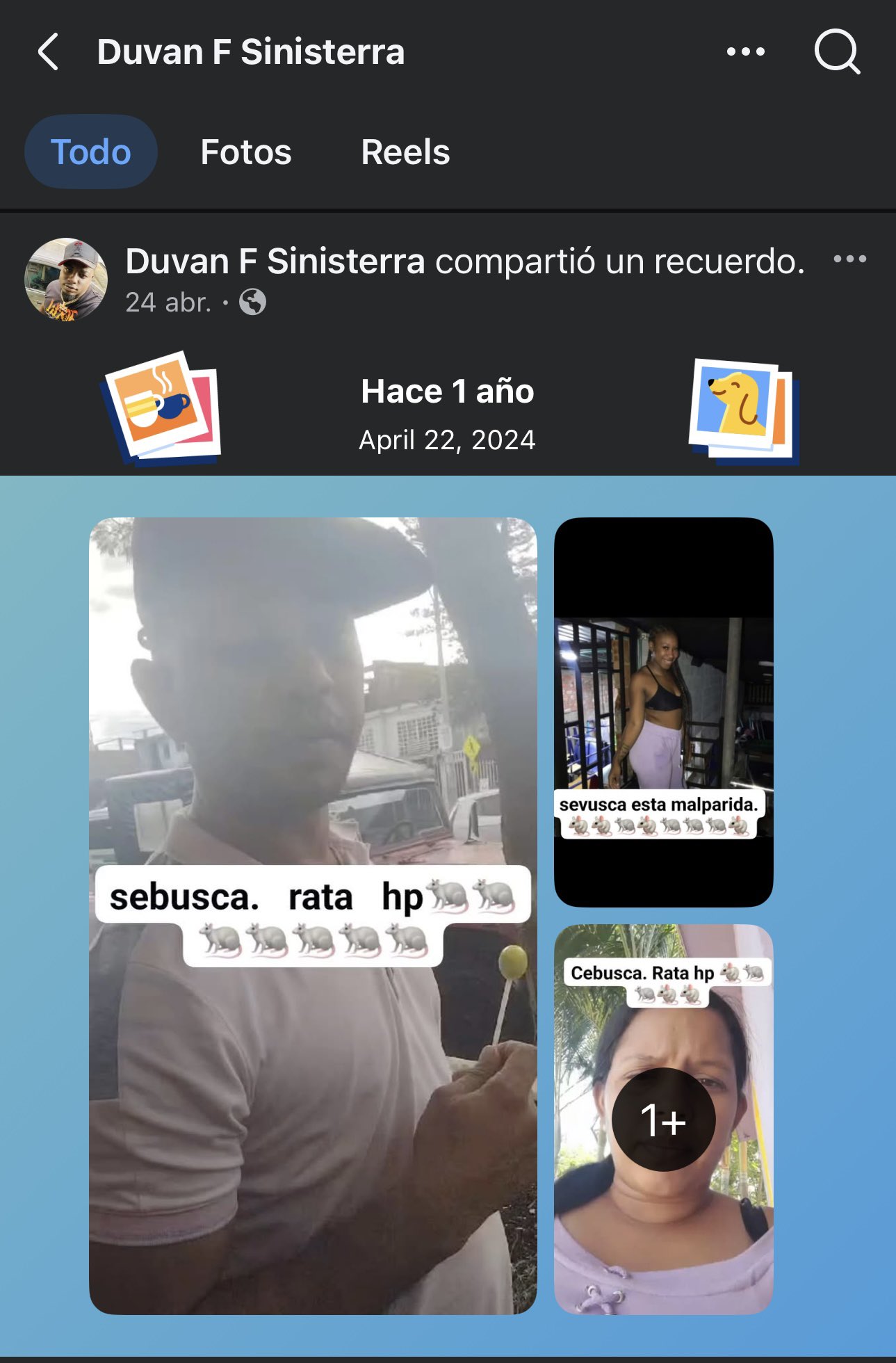Switch to the Reels tab

tap(405, 152)
